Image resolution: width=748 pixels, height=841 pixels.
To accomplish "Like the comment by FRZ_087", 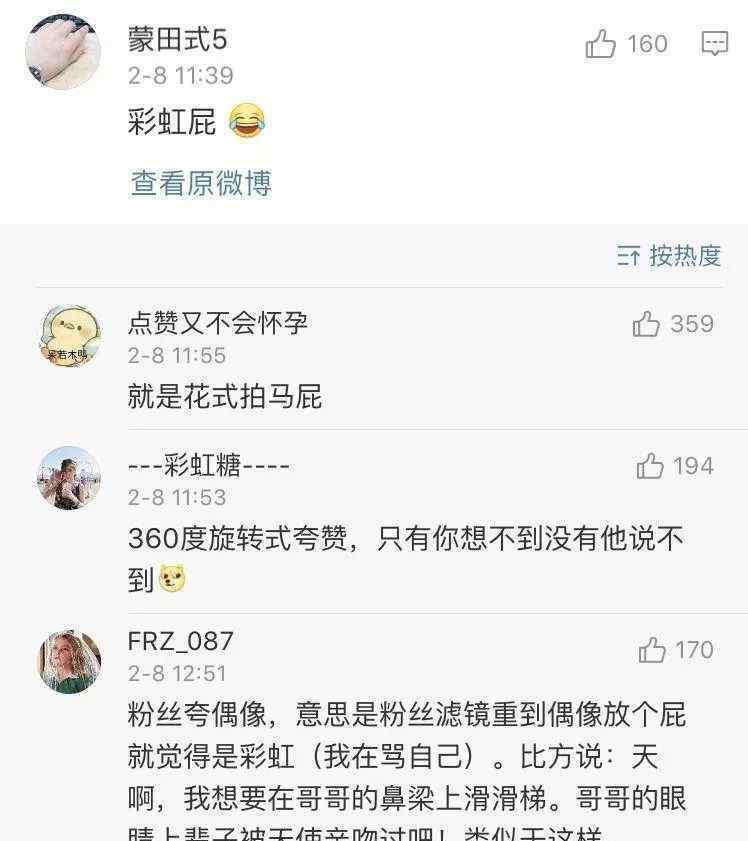I will pyautogui.click(x=653, y=650).
